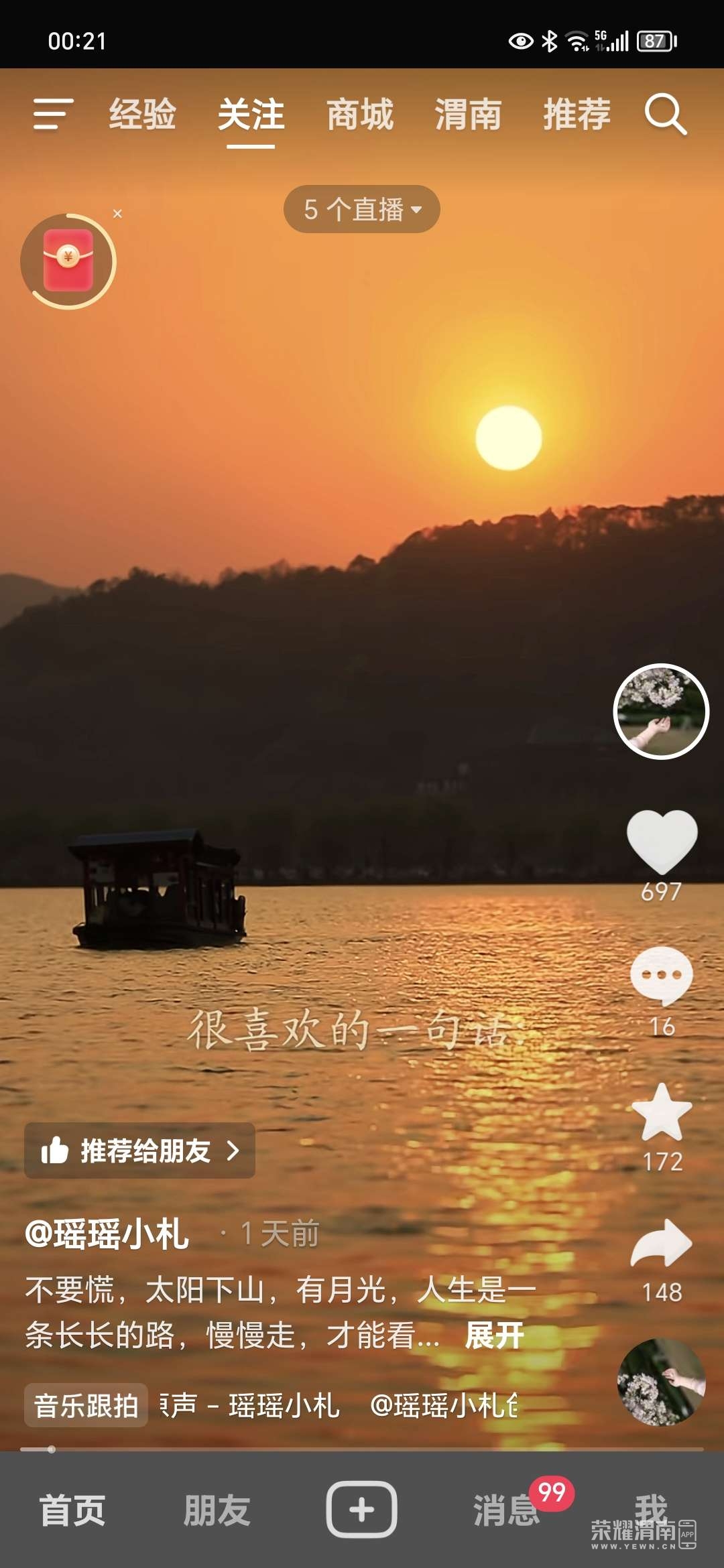Expand the caption with 展开
This screenshot has height=1568, width=724.
495,1335
